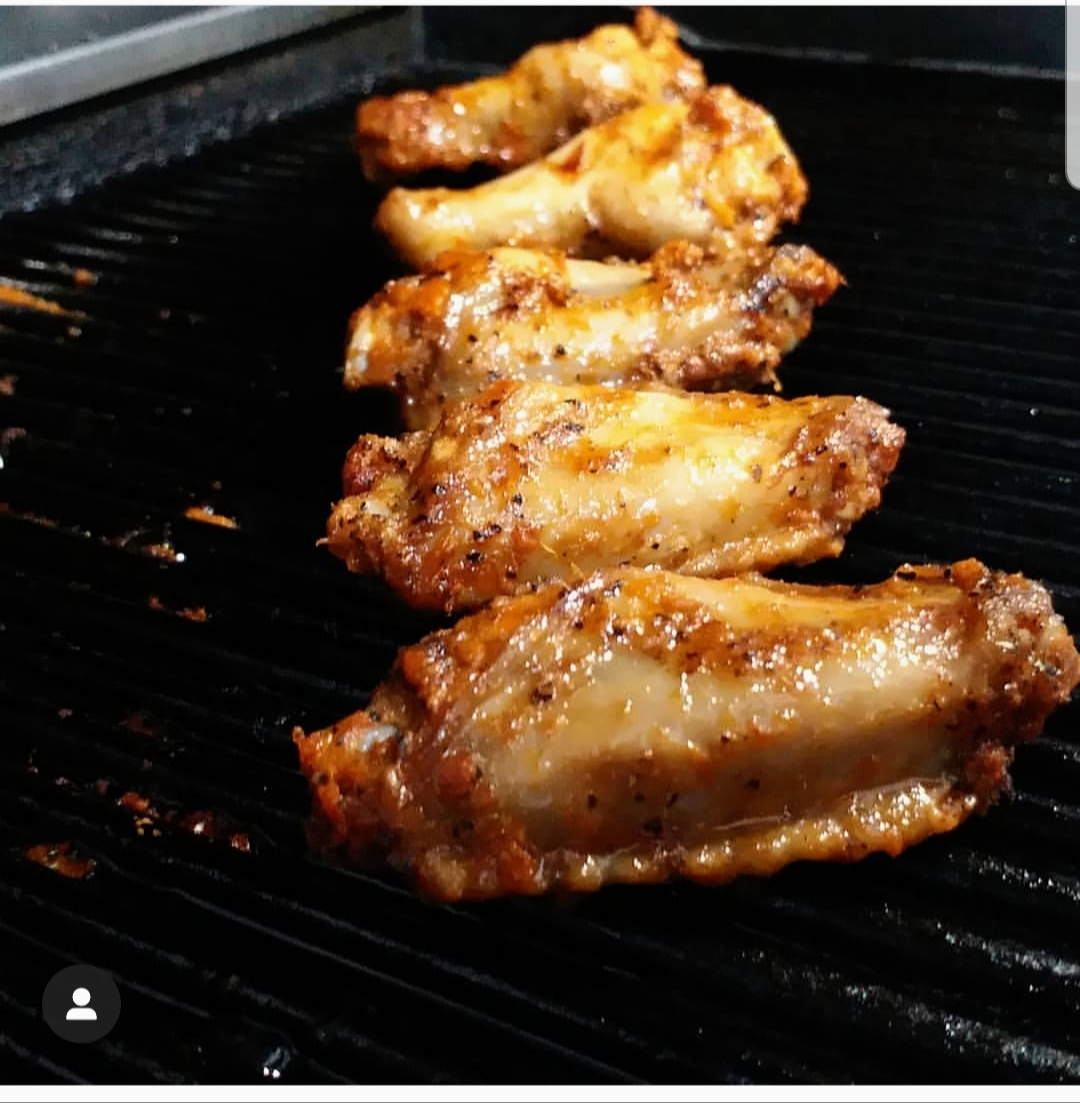Show the people tagged in this photo

click(81, 1003)
